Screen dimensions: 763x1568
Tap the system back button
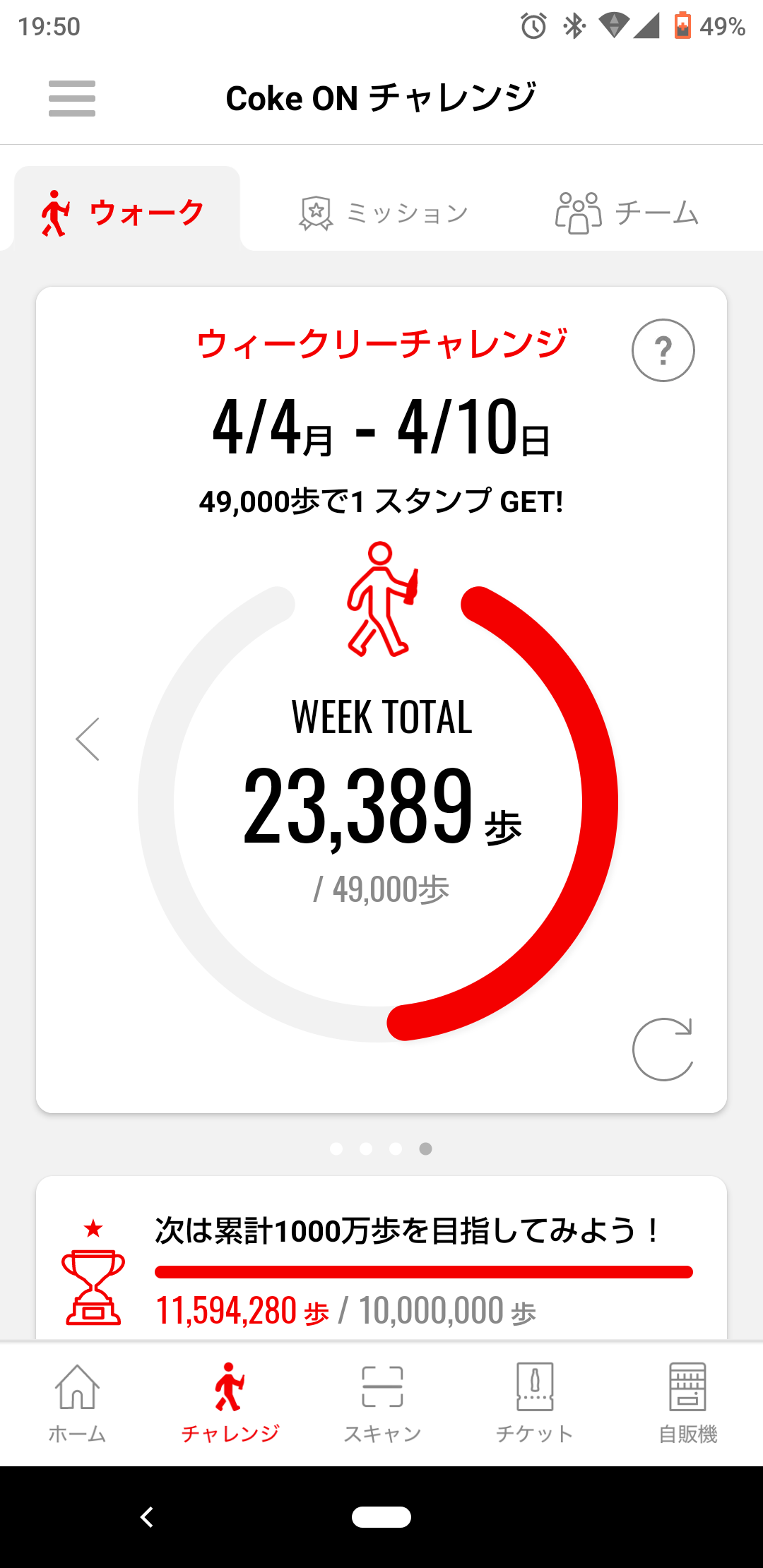[146, 1516]
